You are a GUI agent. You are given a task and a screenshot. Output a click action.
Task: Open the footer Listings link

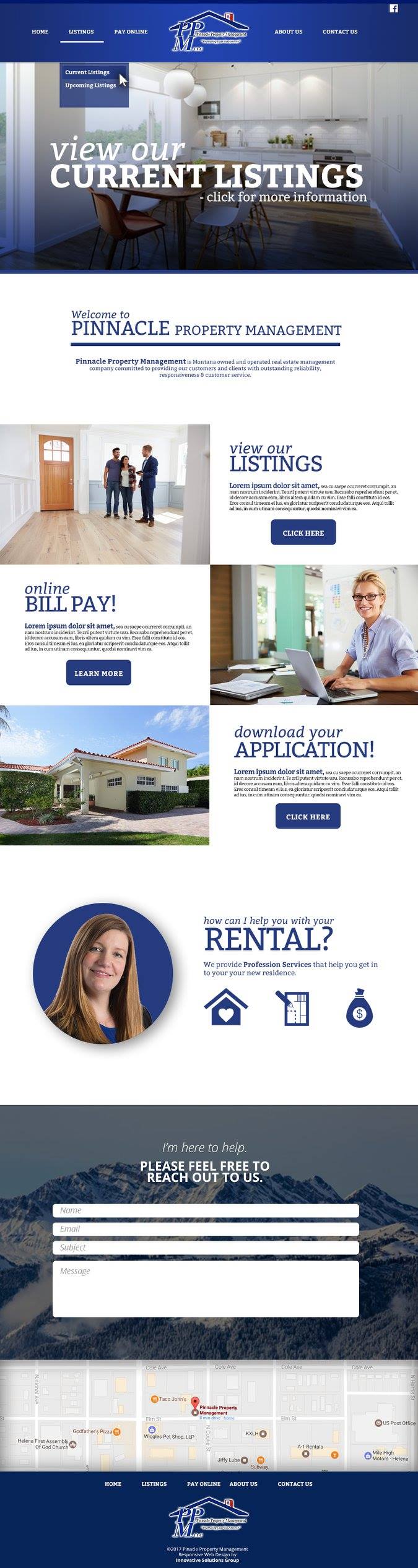(154, 1484)
